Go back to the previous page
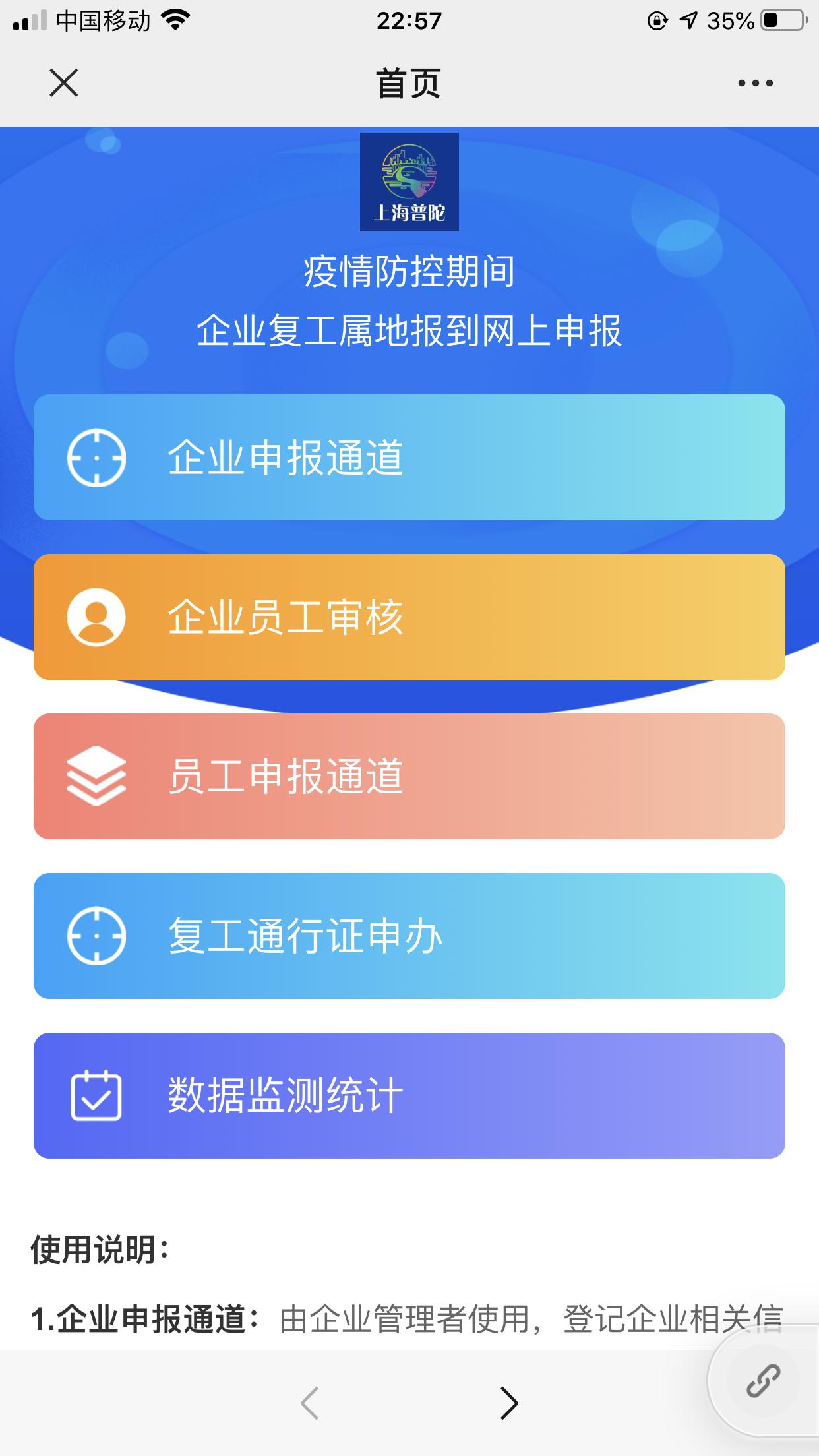Viewport: 819px width, 1456px height. [x=309, y=1402]
